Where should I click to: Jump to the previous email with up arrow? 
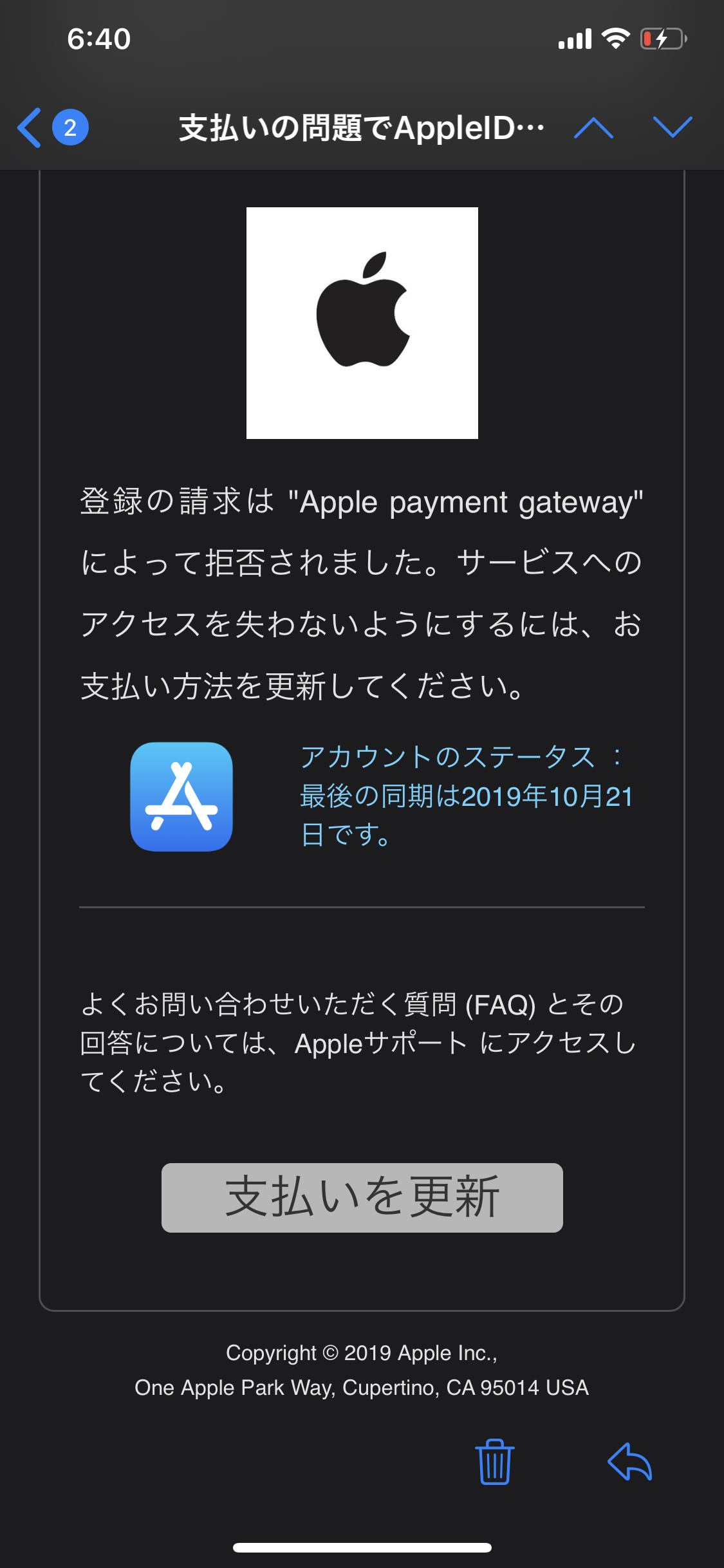click(593, 127)
